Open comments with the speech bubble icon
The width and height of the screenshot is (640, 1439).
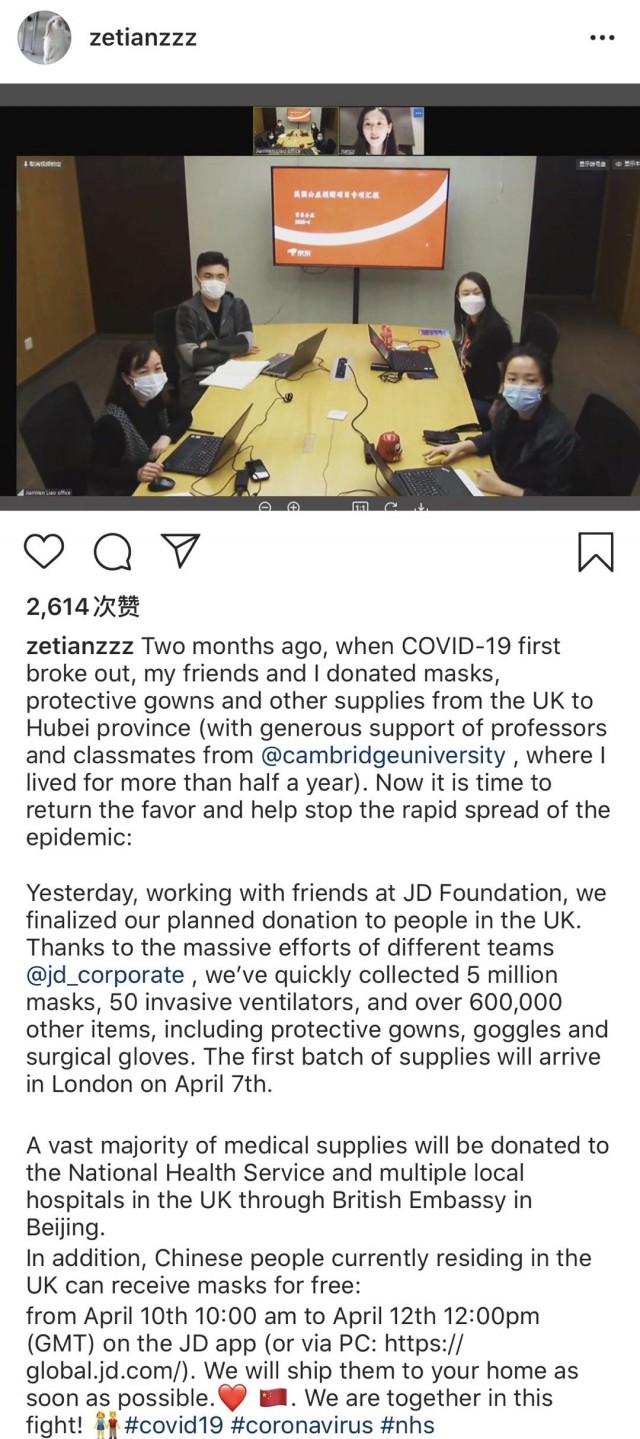tap(112, 551)
